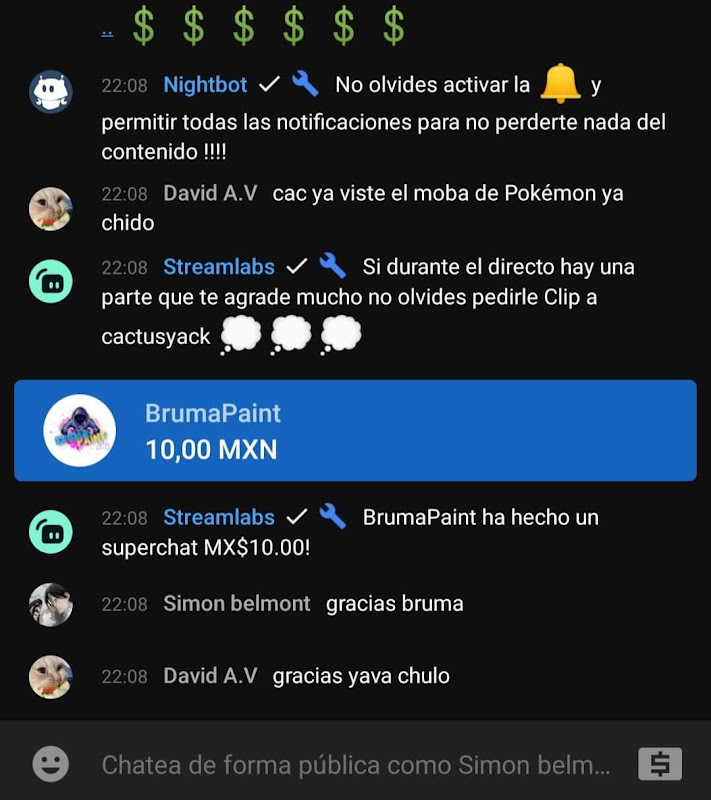Open the Super Chat dollar icon

(660, 765)
